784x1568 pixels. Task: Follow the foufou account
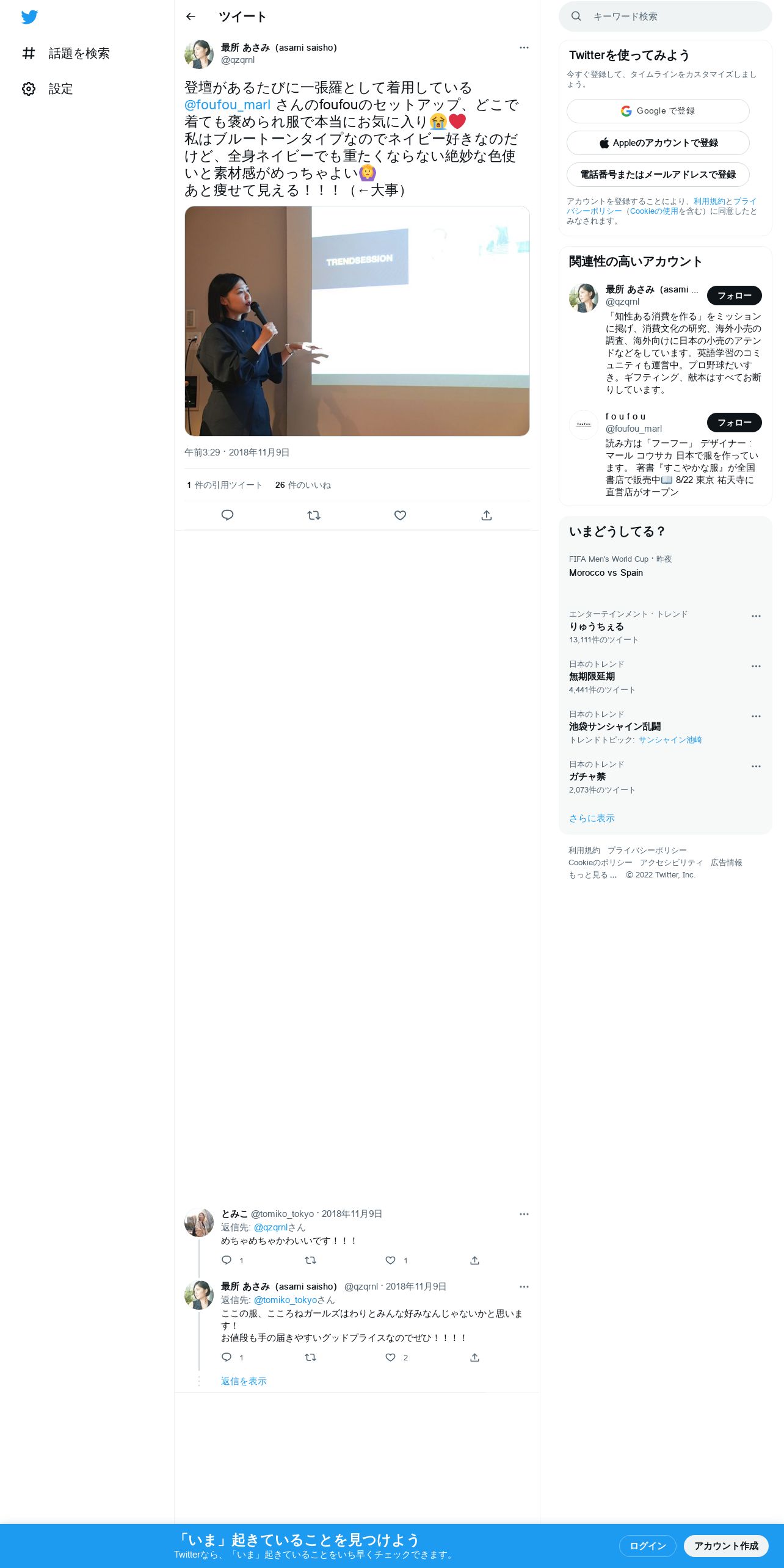tap(735, 423)
